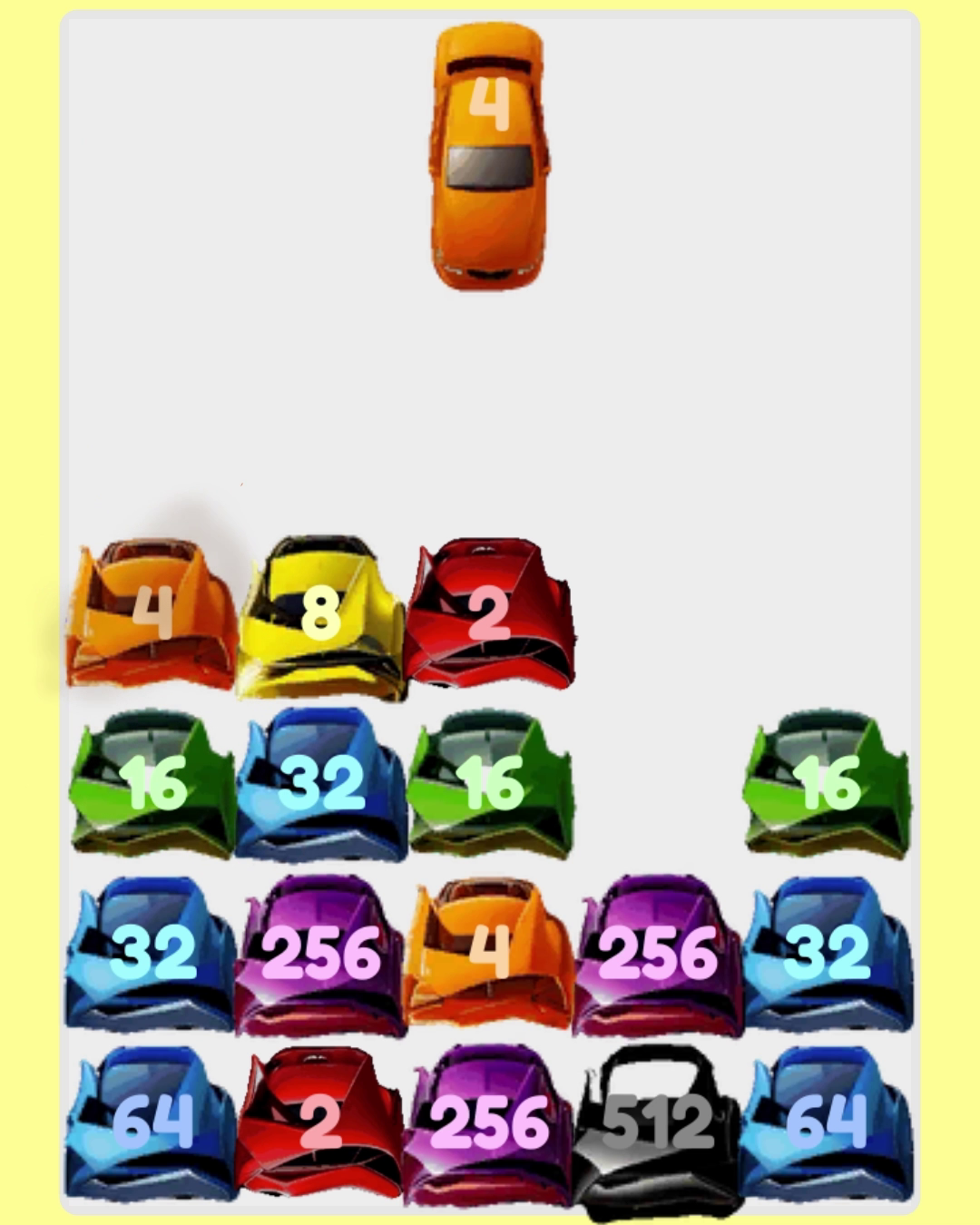
Task: Drop the car onto the crushed orange 4 beside yellow 8
Action: [152, 612]
